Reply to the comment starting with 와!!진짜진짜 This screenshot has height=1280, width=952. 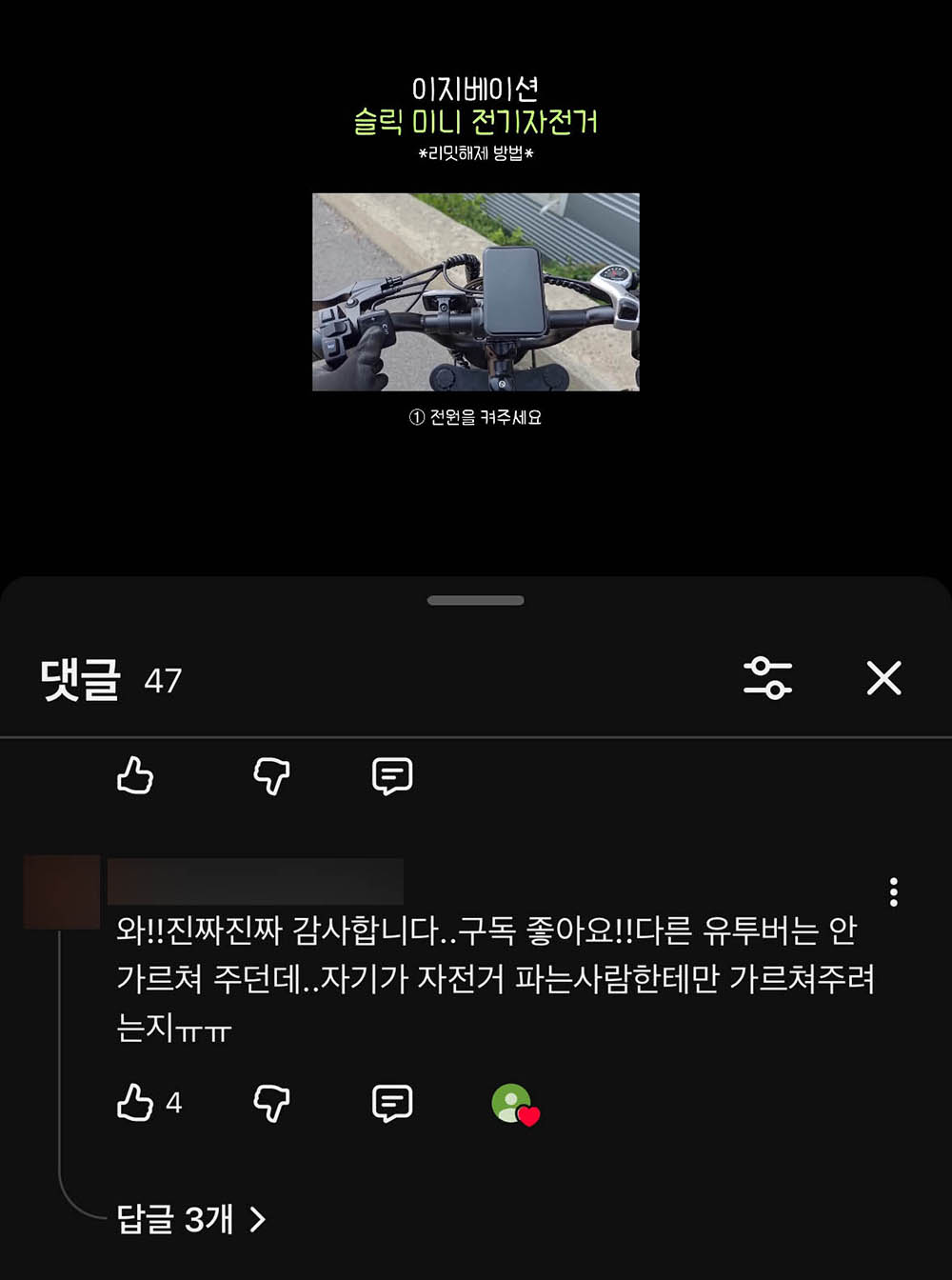(392, 1103)
